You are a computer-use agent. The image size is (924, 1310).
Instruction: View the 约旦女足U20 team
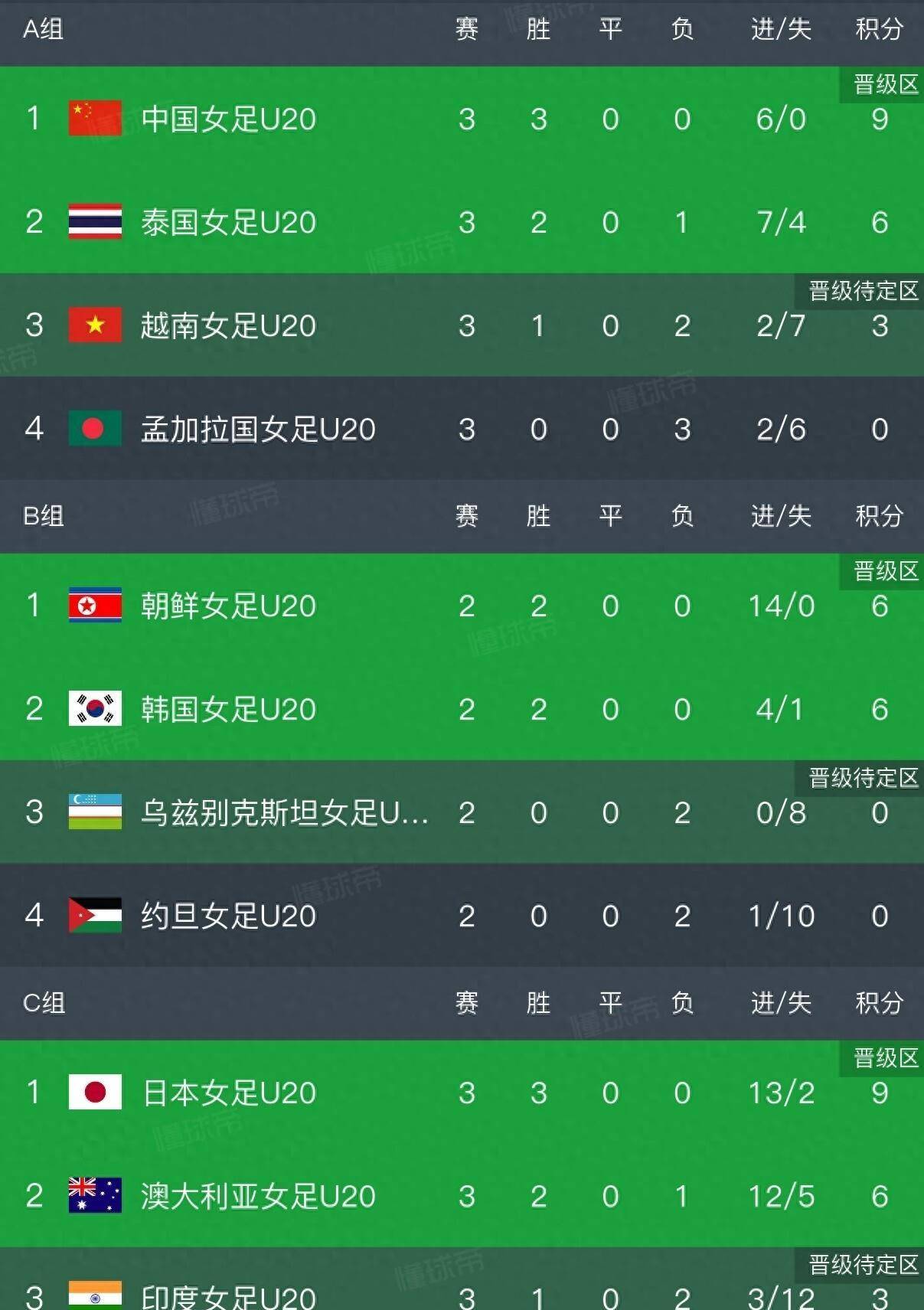coord(228,916)
